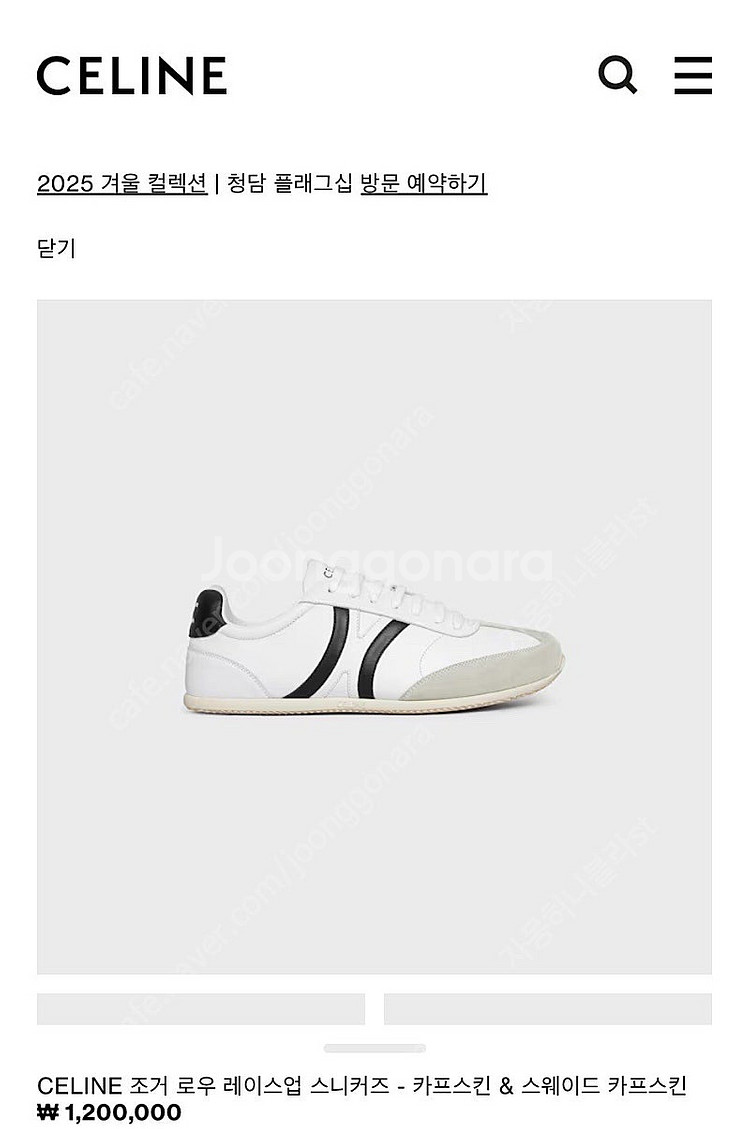
Task: Go to the CELINE logo homepage
Action: [x=132, y=76]
